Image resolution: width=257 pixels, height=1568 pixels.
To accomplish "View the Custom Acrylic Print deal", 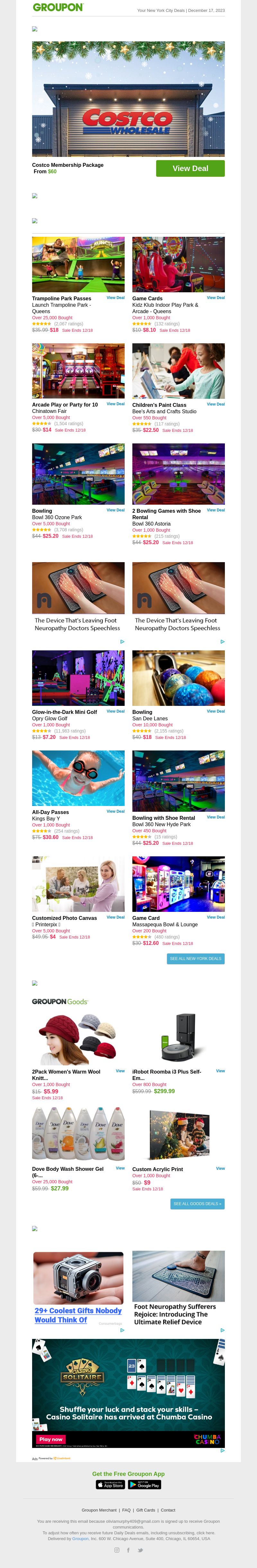I will pos(220,1168).
